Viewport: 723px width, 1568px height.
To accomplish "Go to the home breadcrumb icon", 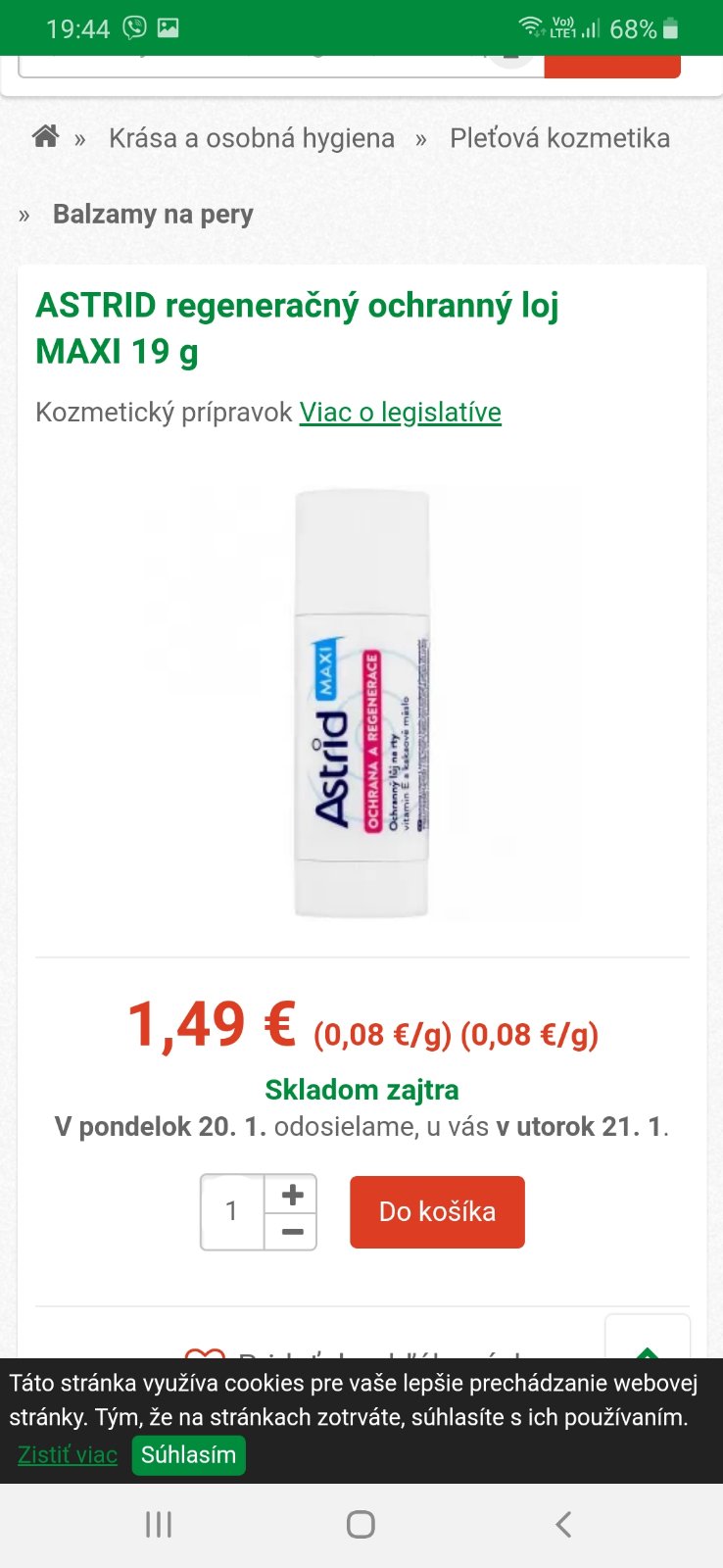I will click(46, 137).
